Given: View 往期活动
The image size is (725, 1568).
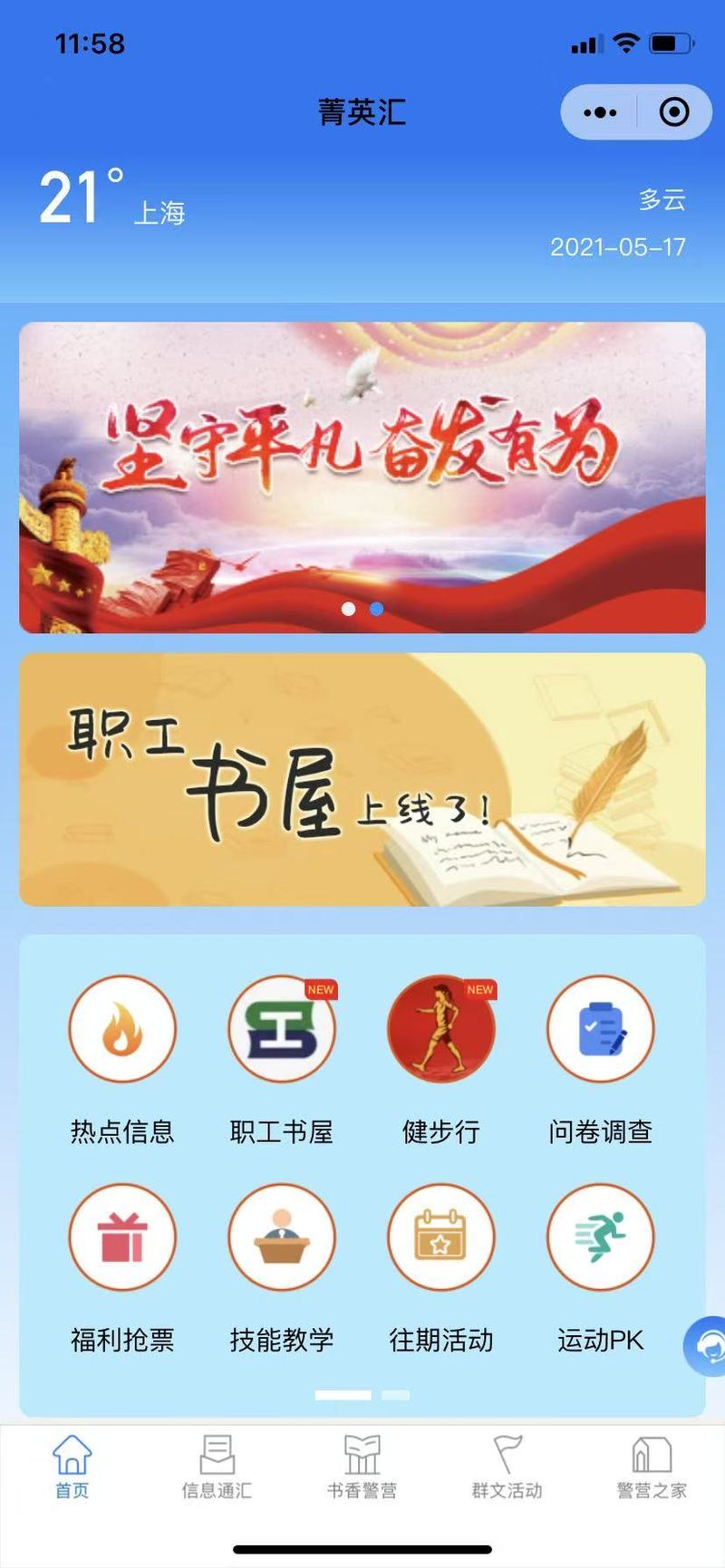Looking at the screenshot, I should (441, 1237).
